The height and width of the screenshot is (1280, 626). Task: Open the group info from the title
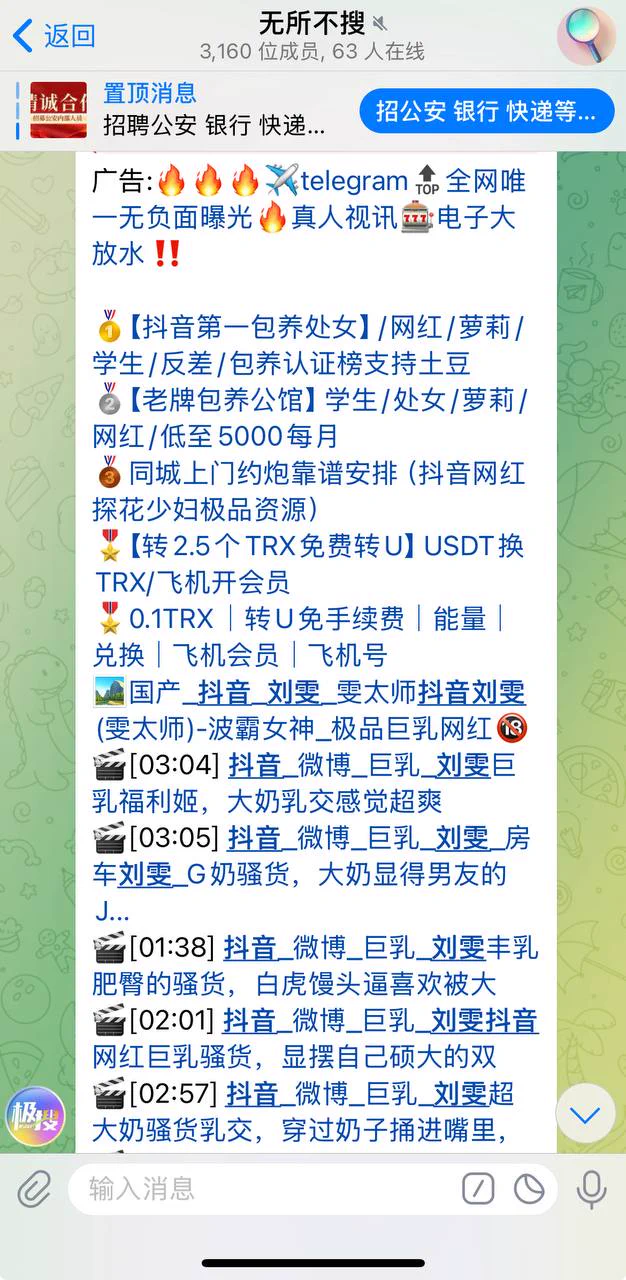tap(312, 36)
